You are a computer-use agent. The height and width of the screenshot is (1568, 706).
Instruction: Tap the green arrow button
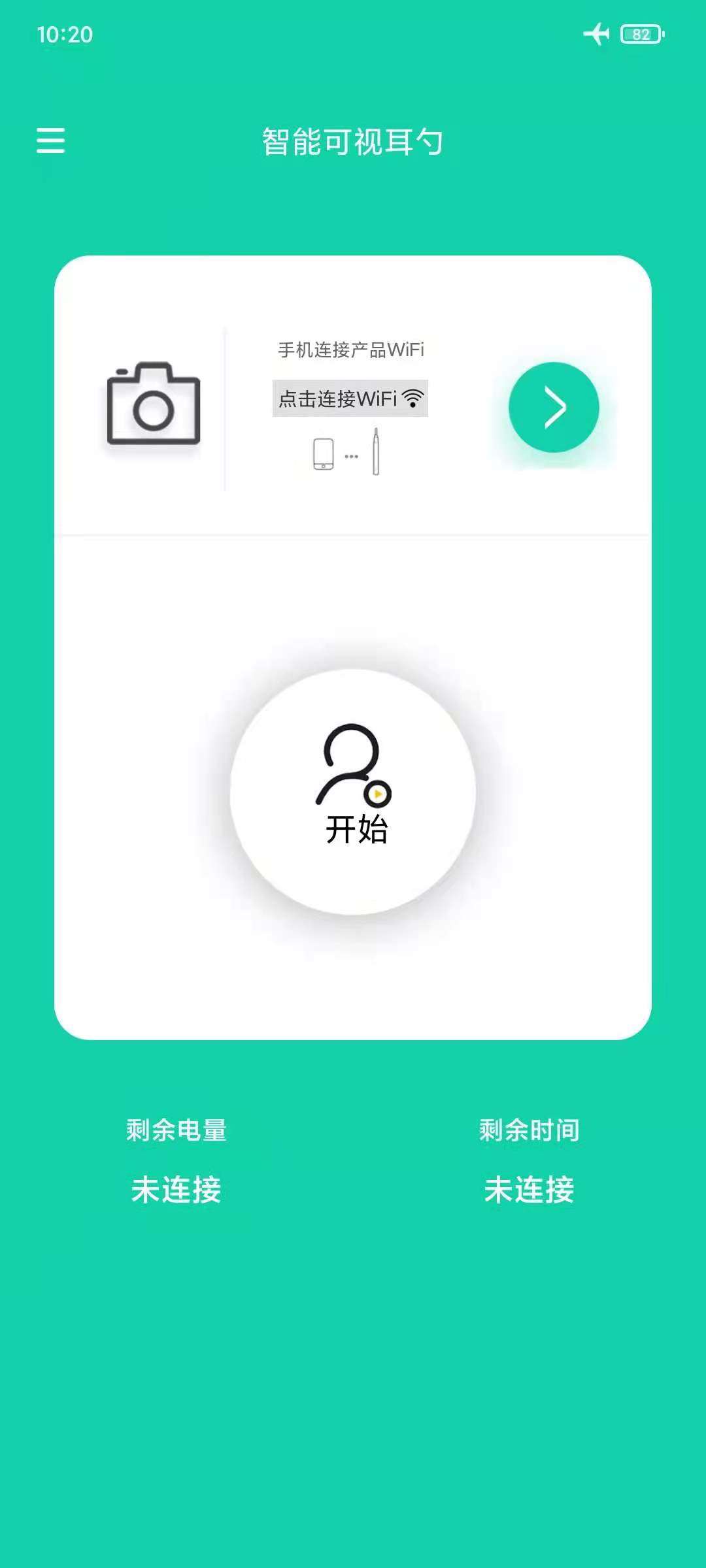pyautogui.click(x=554, y=407)
